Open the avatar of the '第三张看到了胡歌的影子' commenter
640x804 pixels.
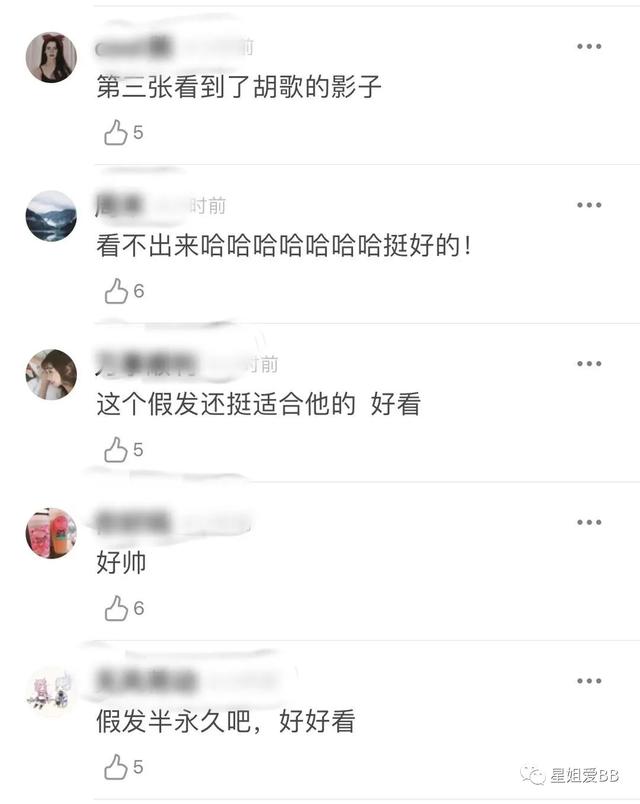(x=50, y=57)
